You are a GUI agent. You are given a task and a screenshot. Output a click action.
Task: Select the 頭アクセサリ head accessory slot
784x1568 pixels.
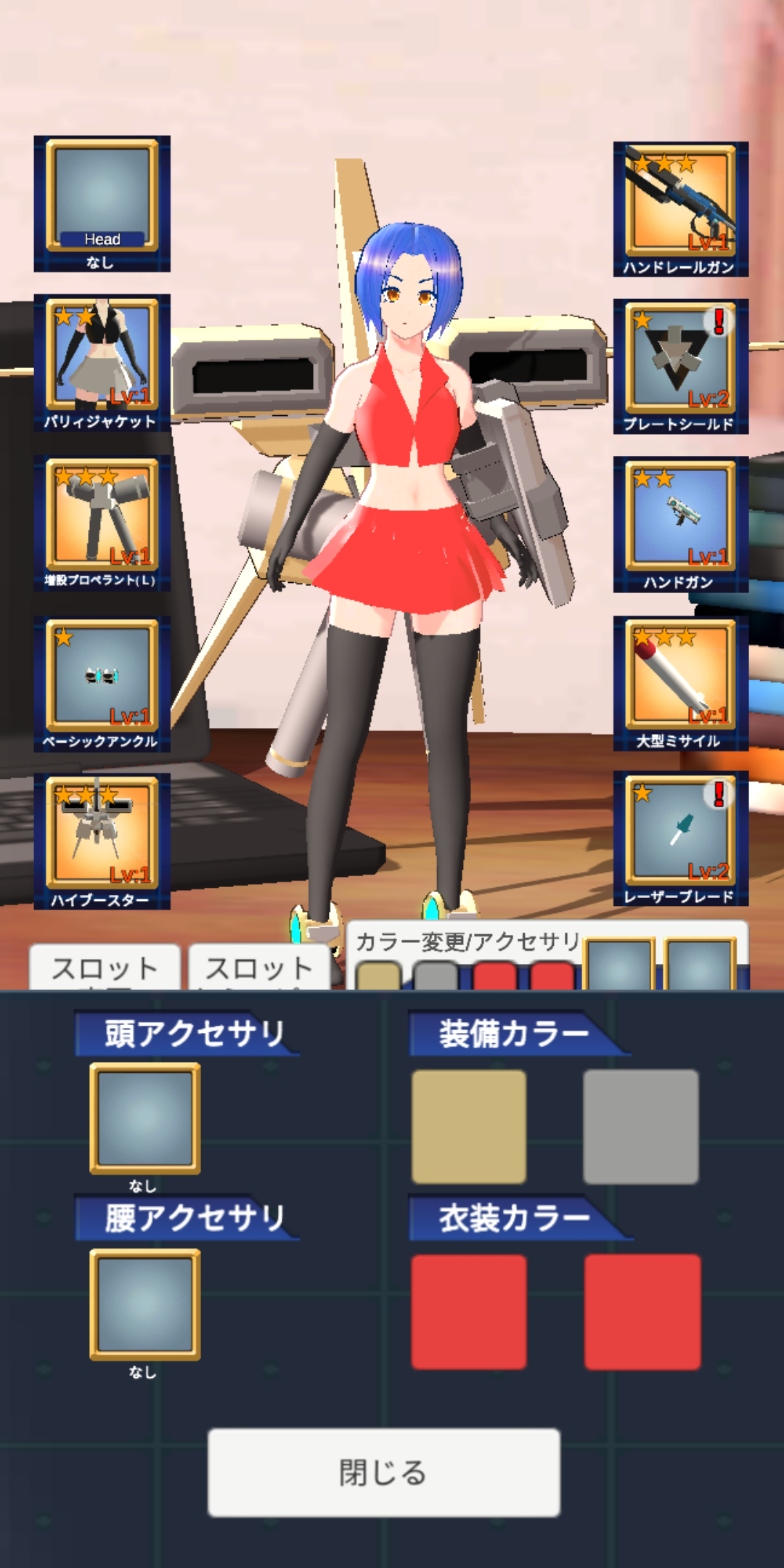point(145,1118)
